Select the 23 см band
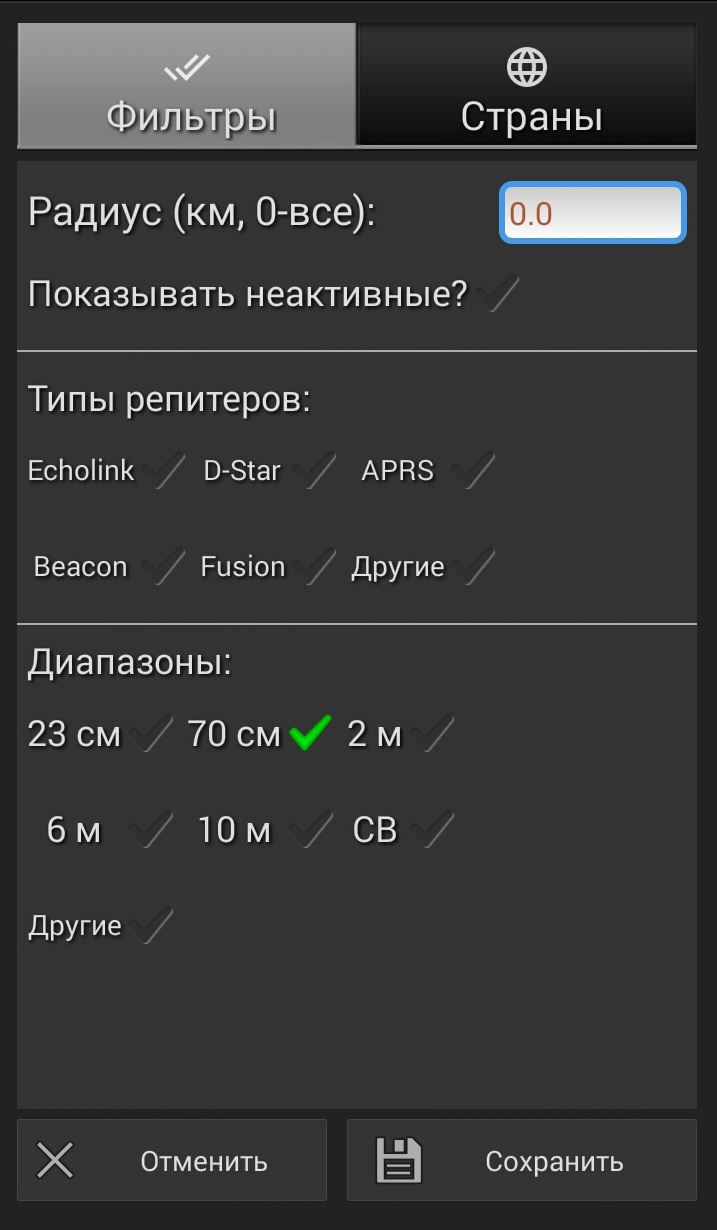717x1230 pixels. [x=150, y=736]
